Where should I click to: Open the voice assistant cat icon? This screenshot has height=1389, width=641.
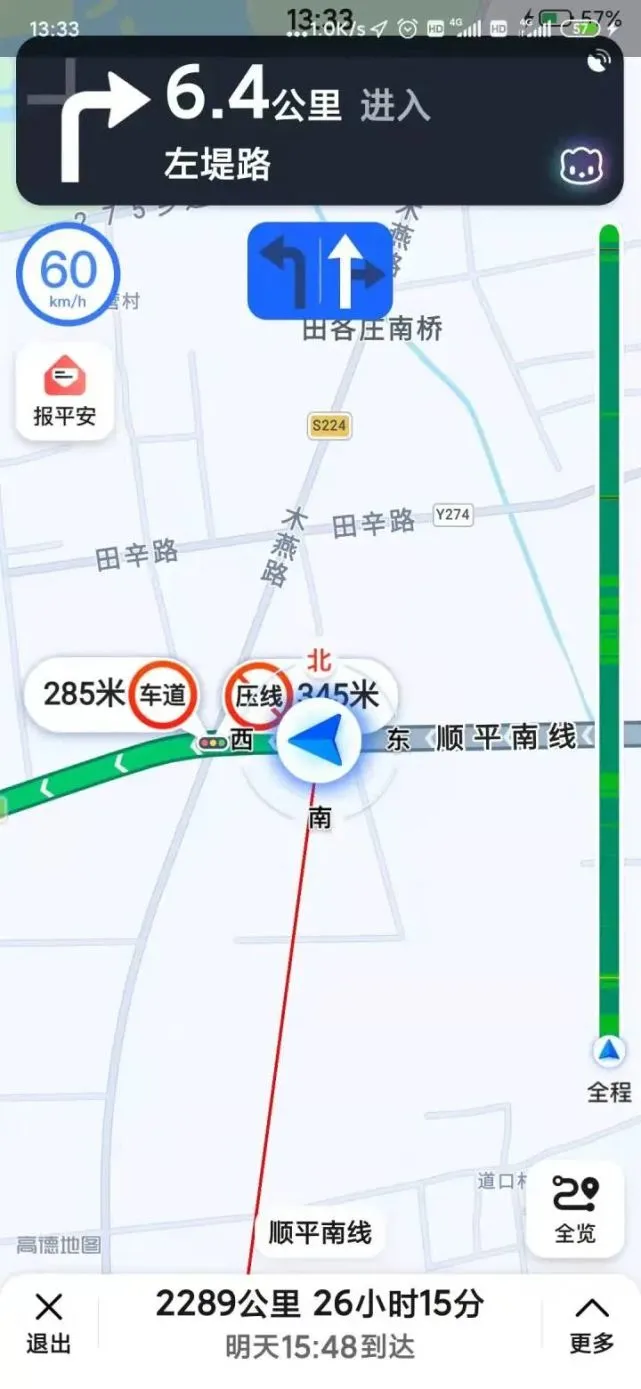point(582,165)
